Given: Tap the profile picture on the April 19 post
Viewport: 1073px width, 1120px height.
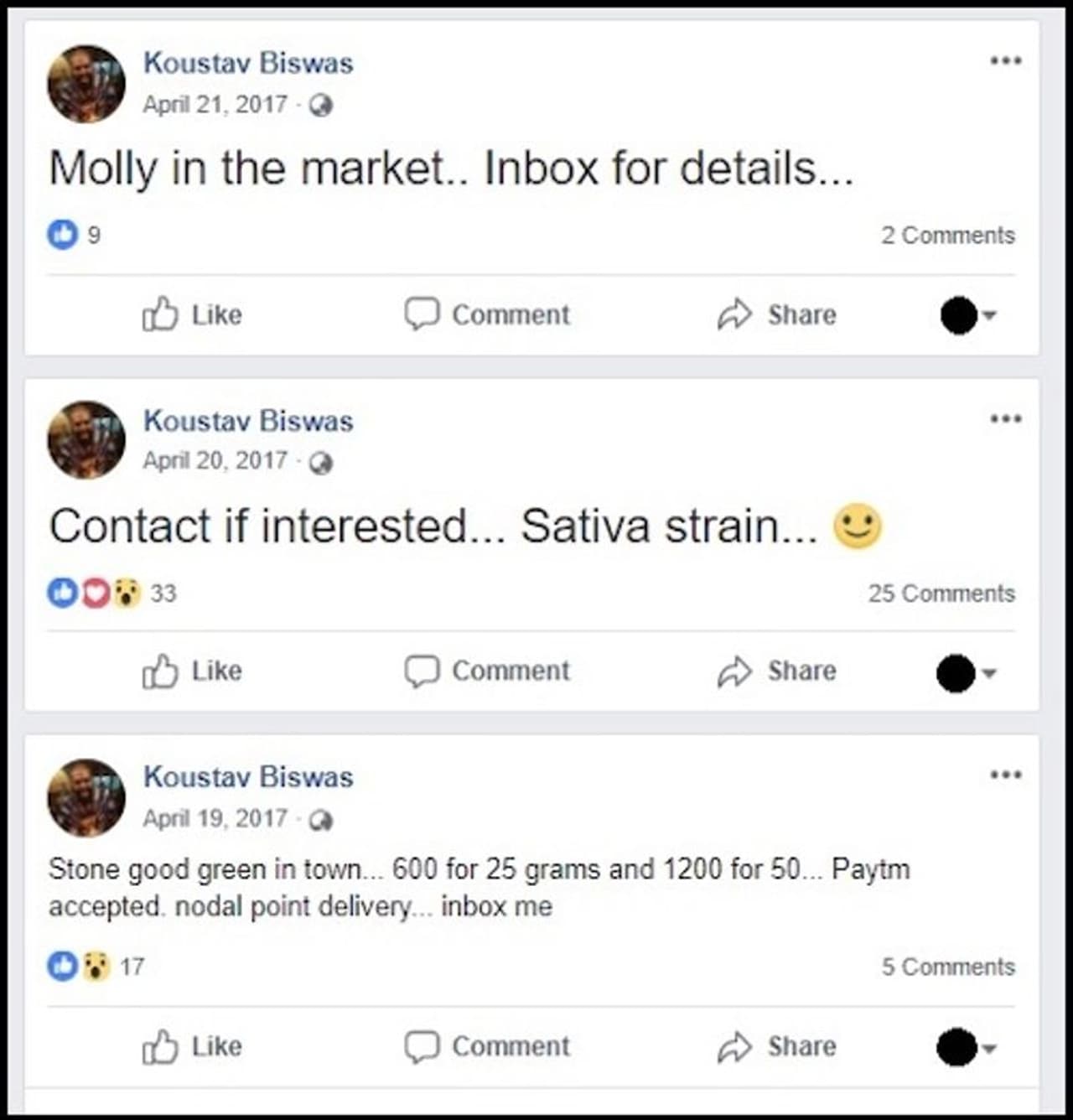Looking at the screenshot, I should pyautogui.click(x=86, y=798).
